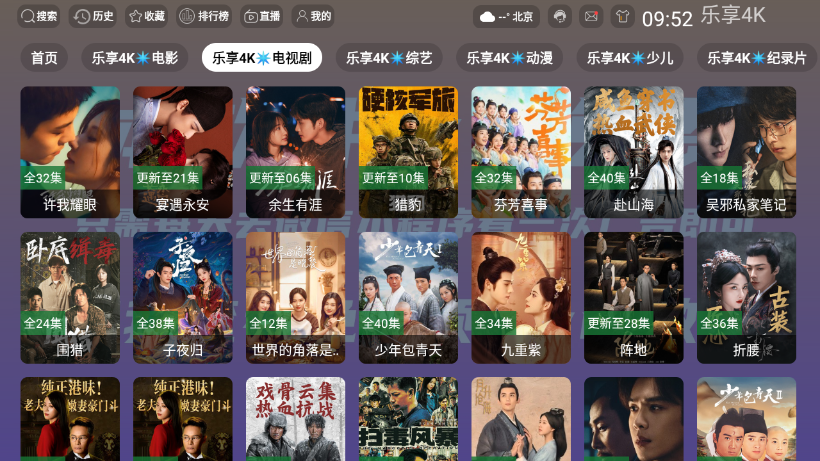Go to 直播 live TV
This screenshot has height=461, width=820.
262,16
